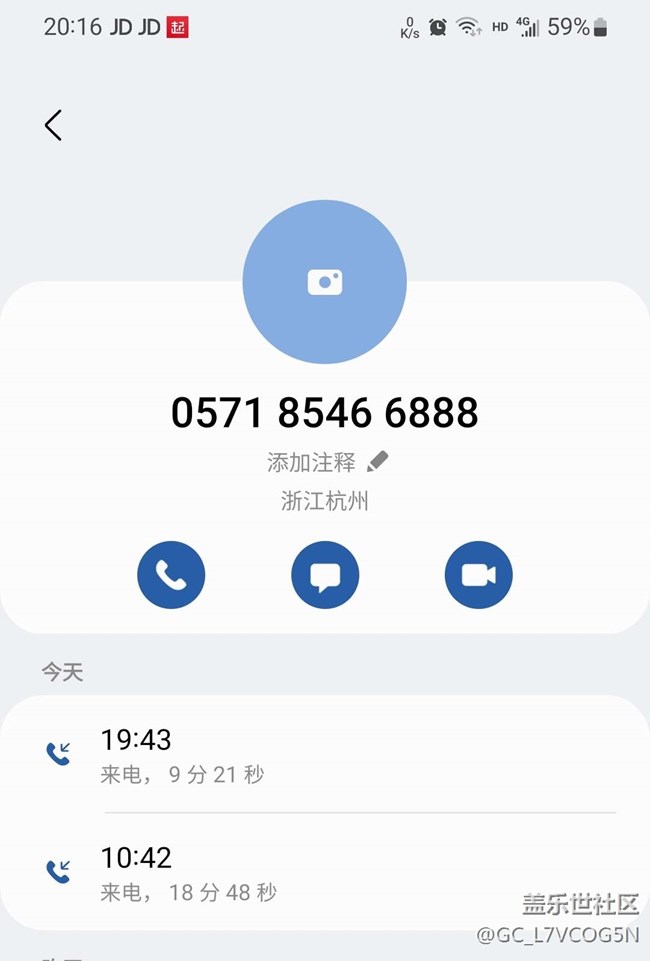Start a video call with this number
650x961 pixels.
[478, 574]
